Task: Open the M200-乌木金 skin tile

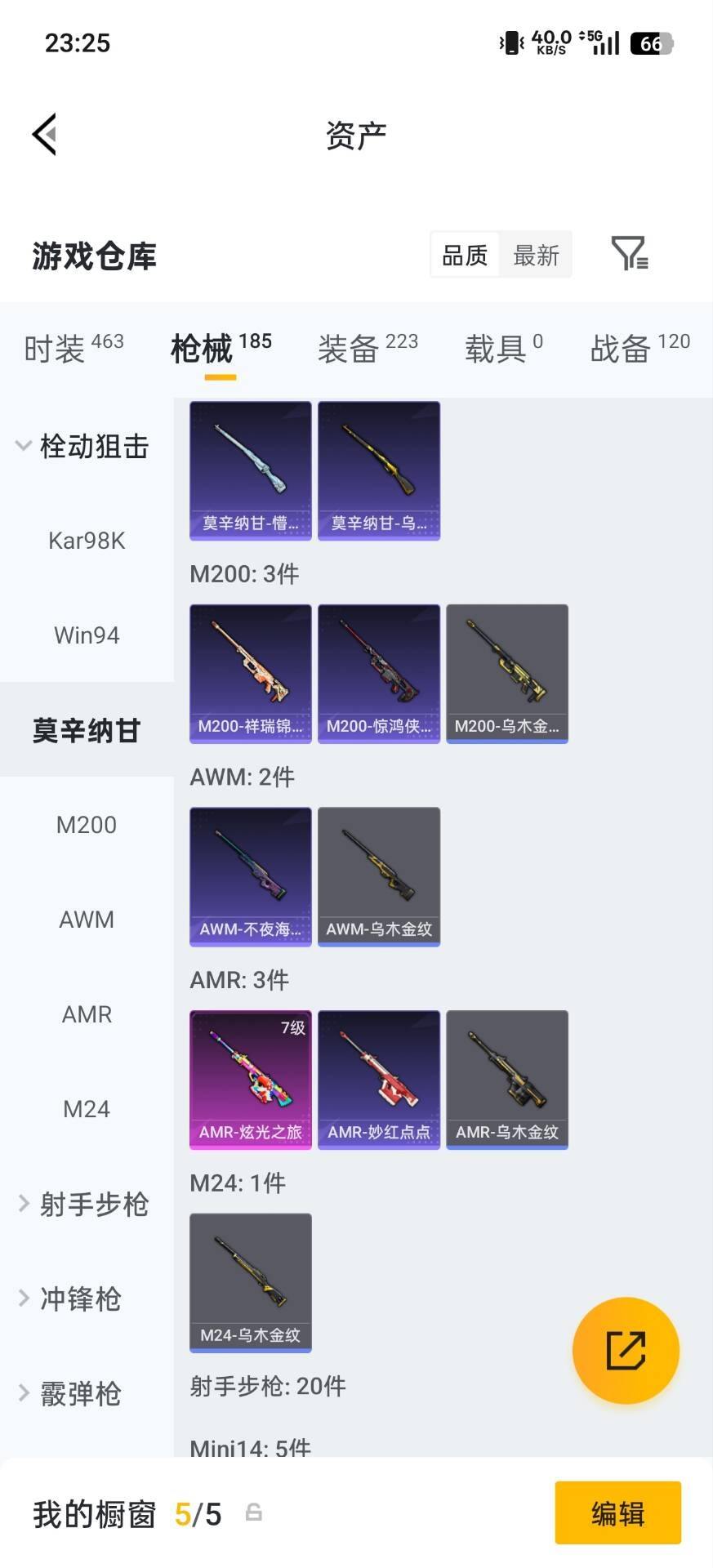Action: 507,674
